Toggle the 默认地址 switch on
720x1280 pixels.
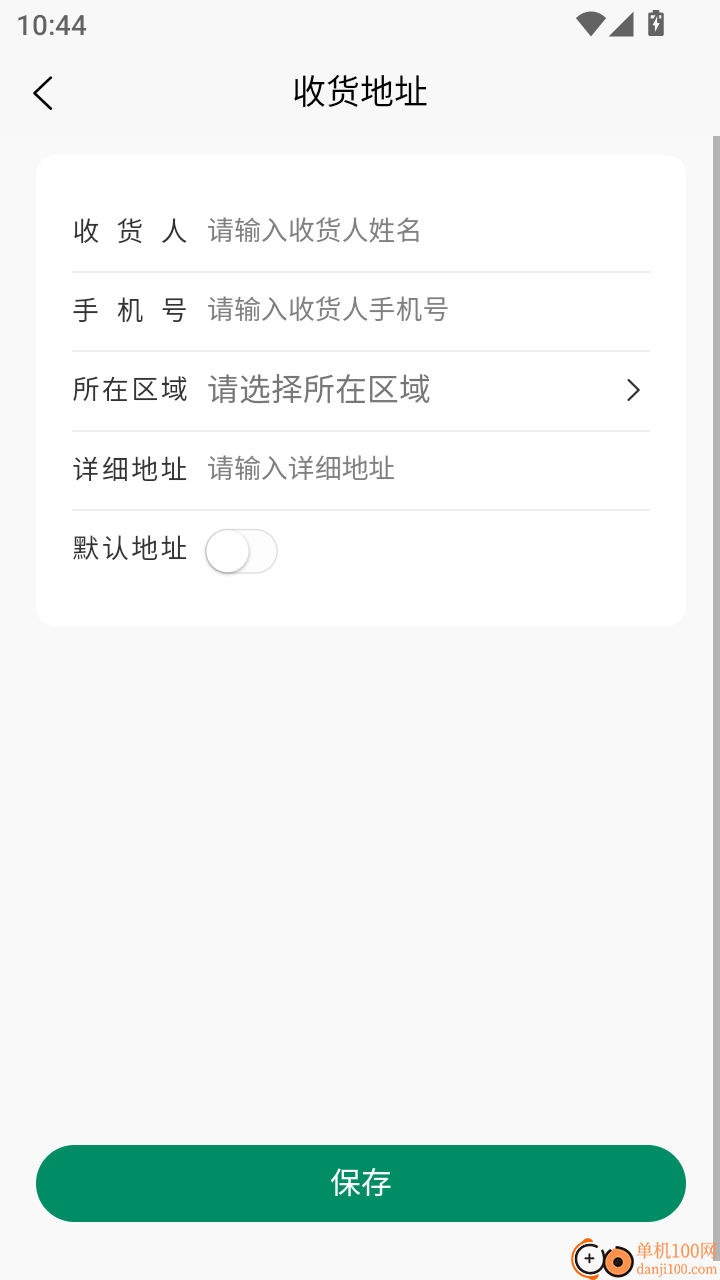click(x=241, y=551)
